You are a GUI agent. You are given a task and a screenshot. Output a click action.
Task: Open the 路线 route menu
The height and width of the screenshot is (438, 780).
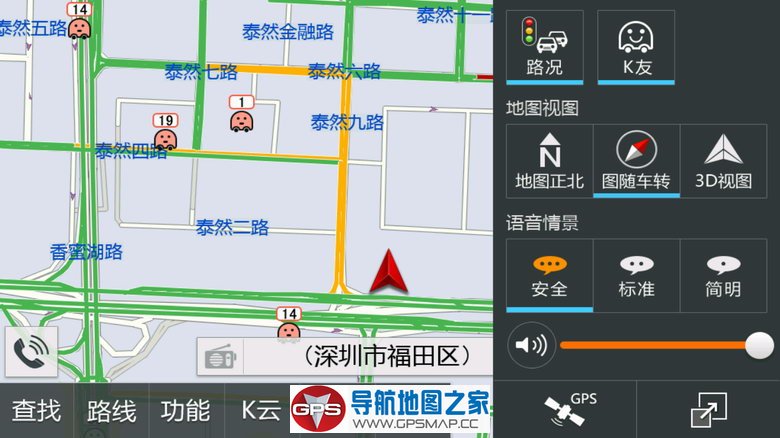tap(111, 410)
